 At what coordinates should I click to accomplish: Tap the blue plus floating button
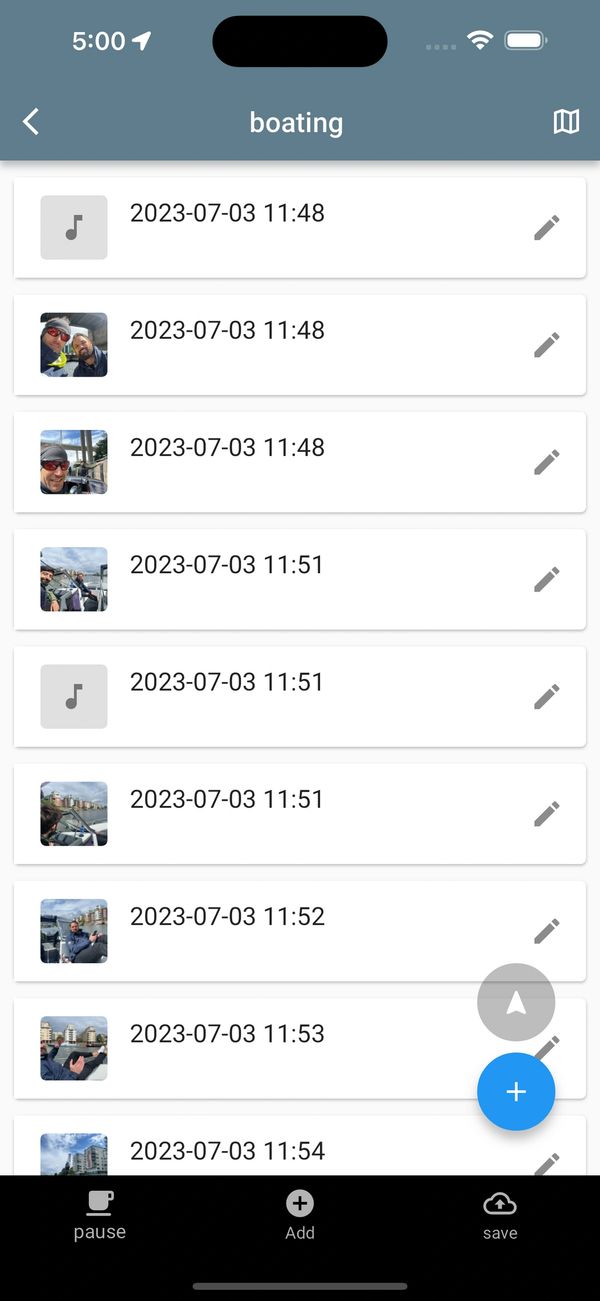(516, 1091)
